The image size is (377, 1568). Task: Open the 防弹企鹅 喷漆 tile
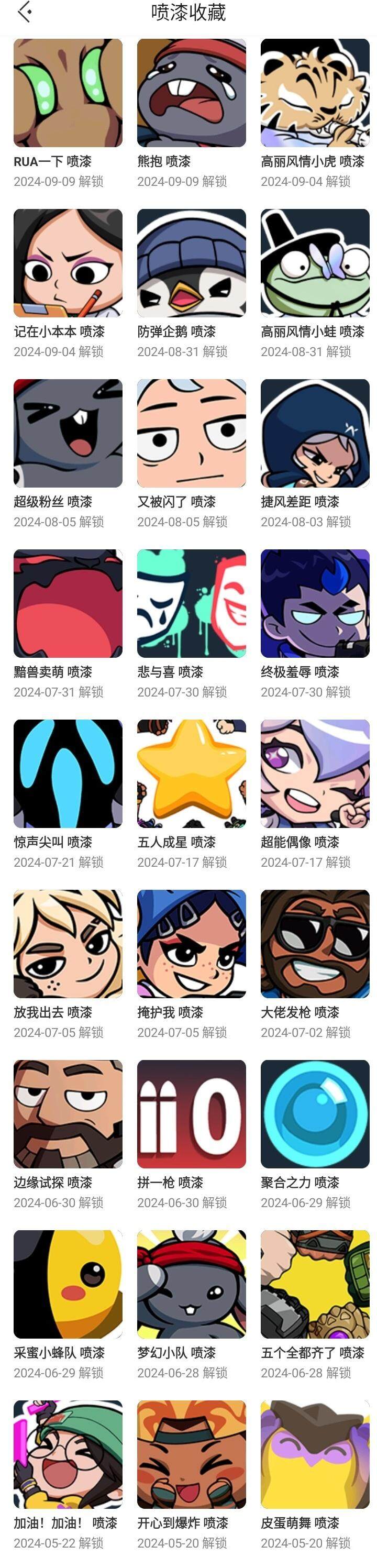[191, 263]
